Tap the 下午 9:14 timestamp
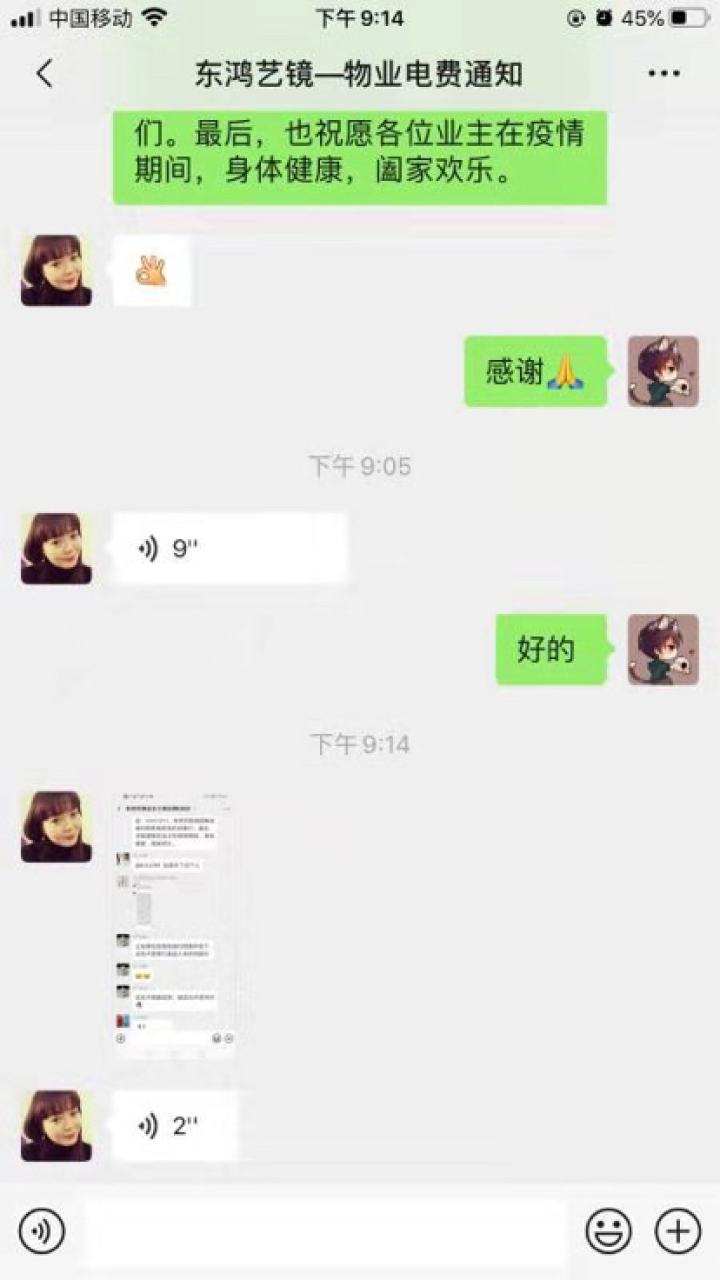Screen dimensions: 720x1280 (x=360, y=743)
